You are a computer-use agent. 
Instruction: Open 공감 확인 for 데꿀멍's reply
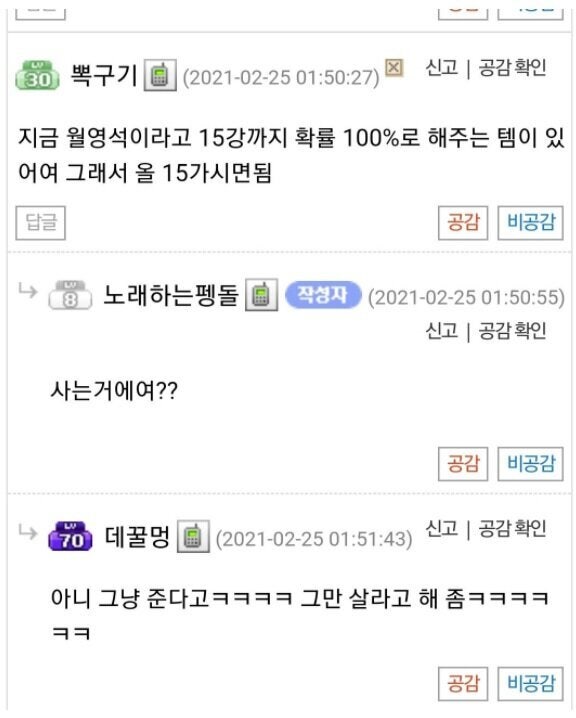tap(512, 528)
